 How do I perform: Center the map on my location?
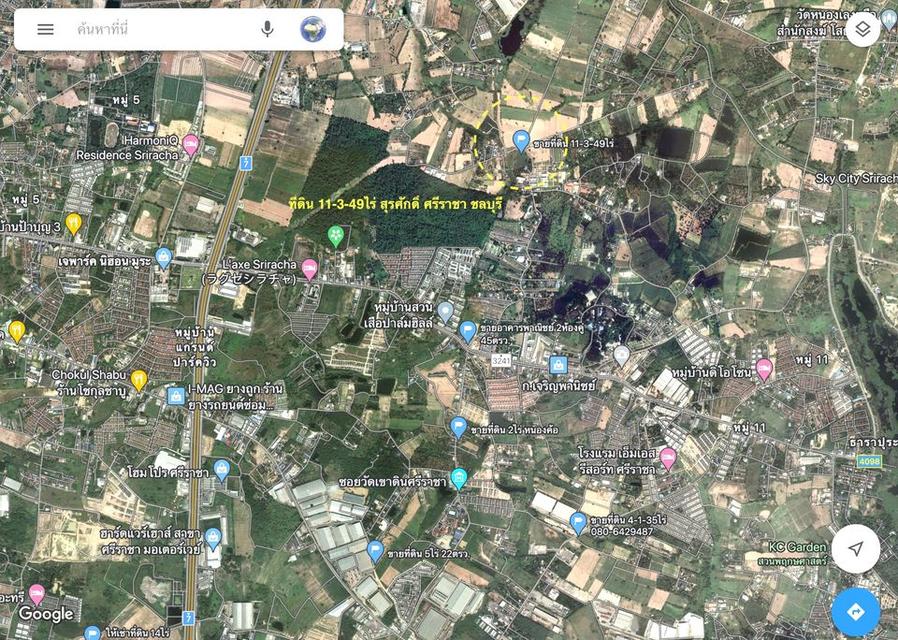click(855, 548)
